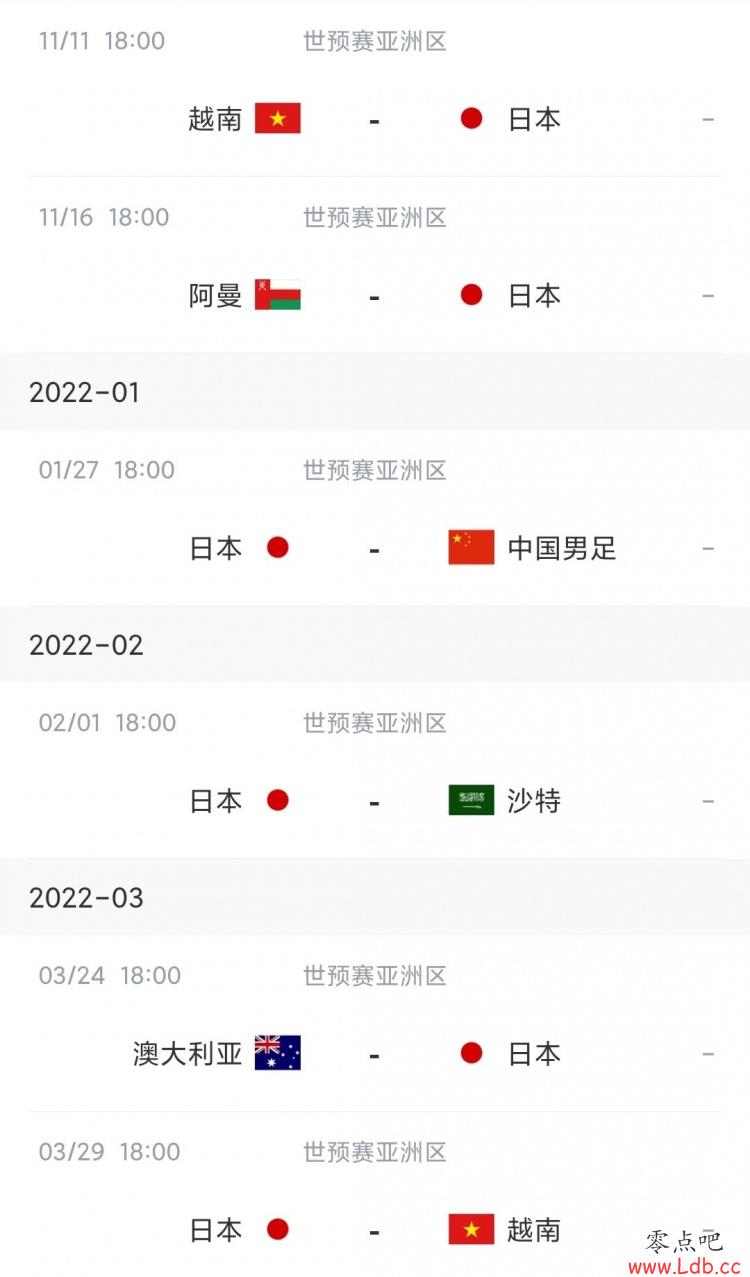The height and width of the screenshot is (1277, 750).
Task: Open the 11/11 Vietnam vs Japan match
Action: click(375, 88)
